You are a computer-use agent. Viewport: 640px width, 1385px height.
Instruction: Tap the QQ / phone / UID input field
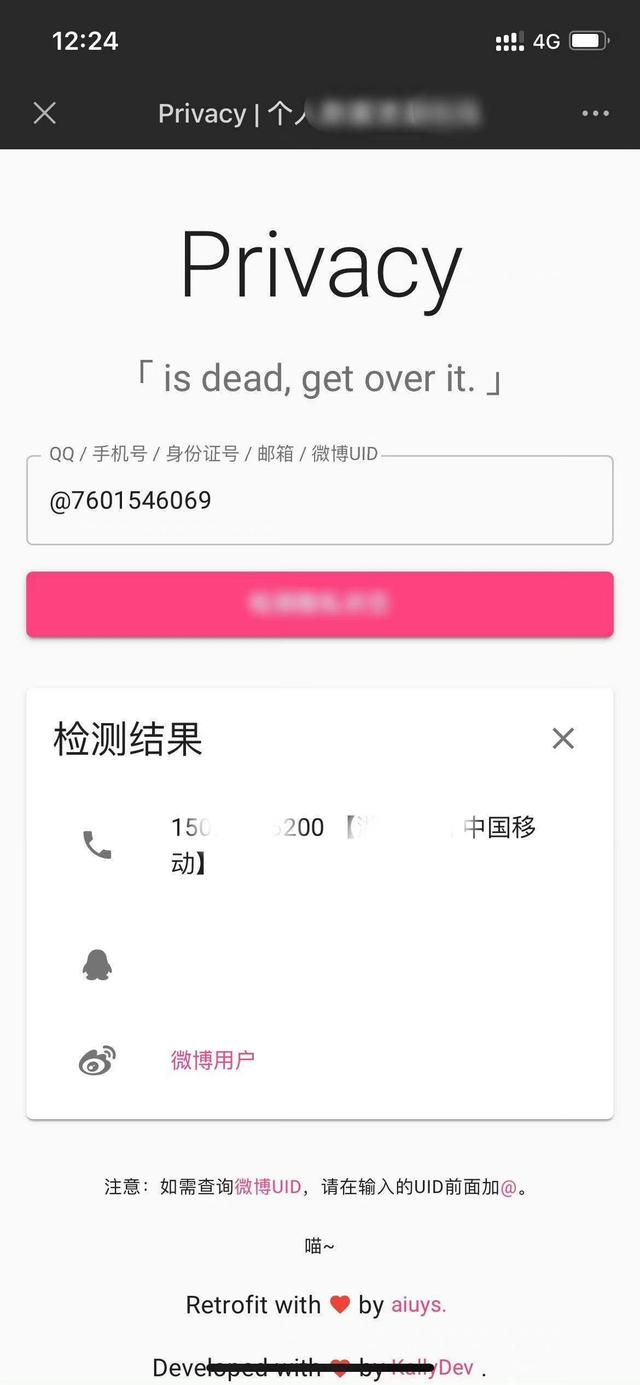point(320,500)
